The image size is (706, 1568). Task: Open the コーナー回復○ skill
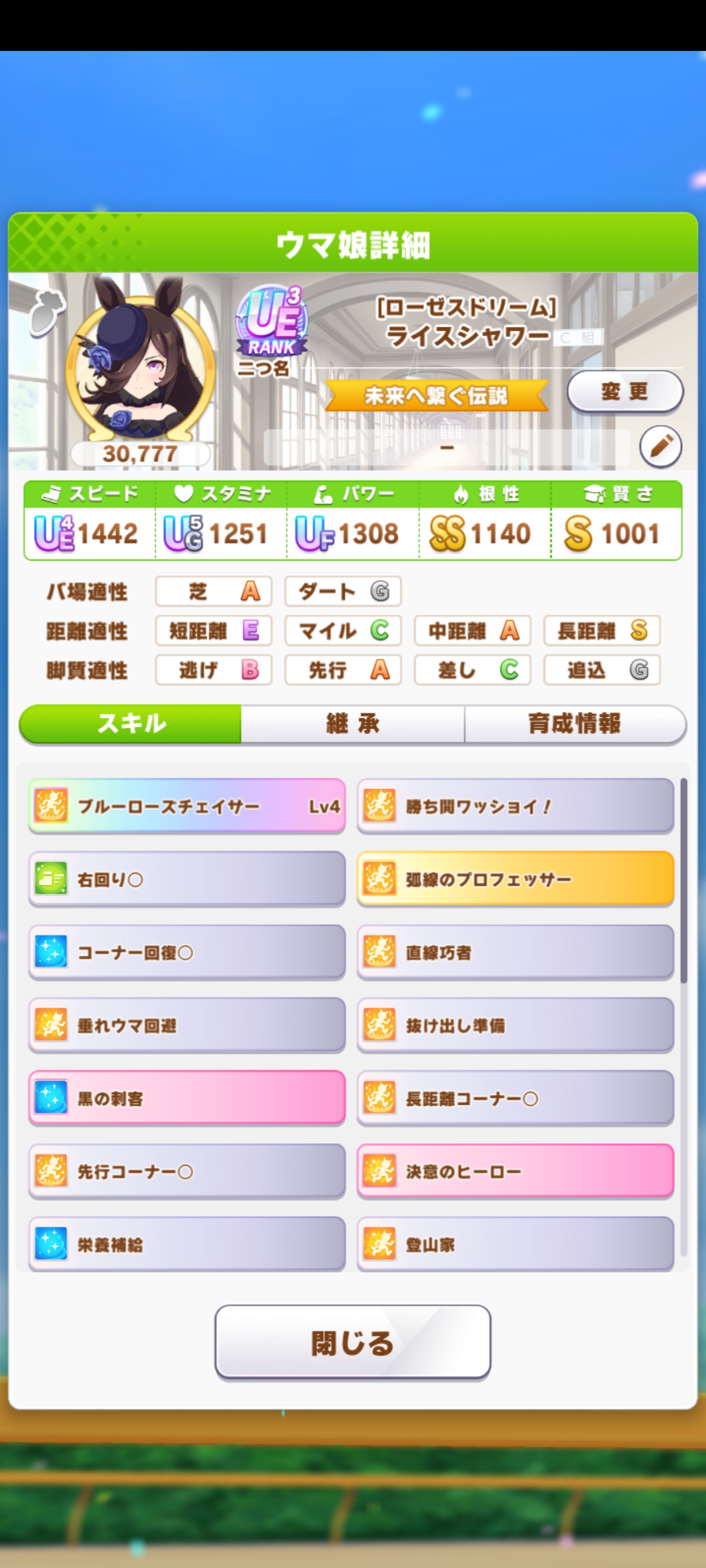[x=186, y=952]
